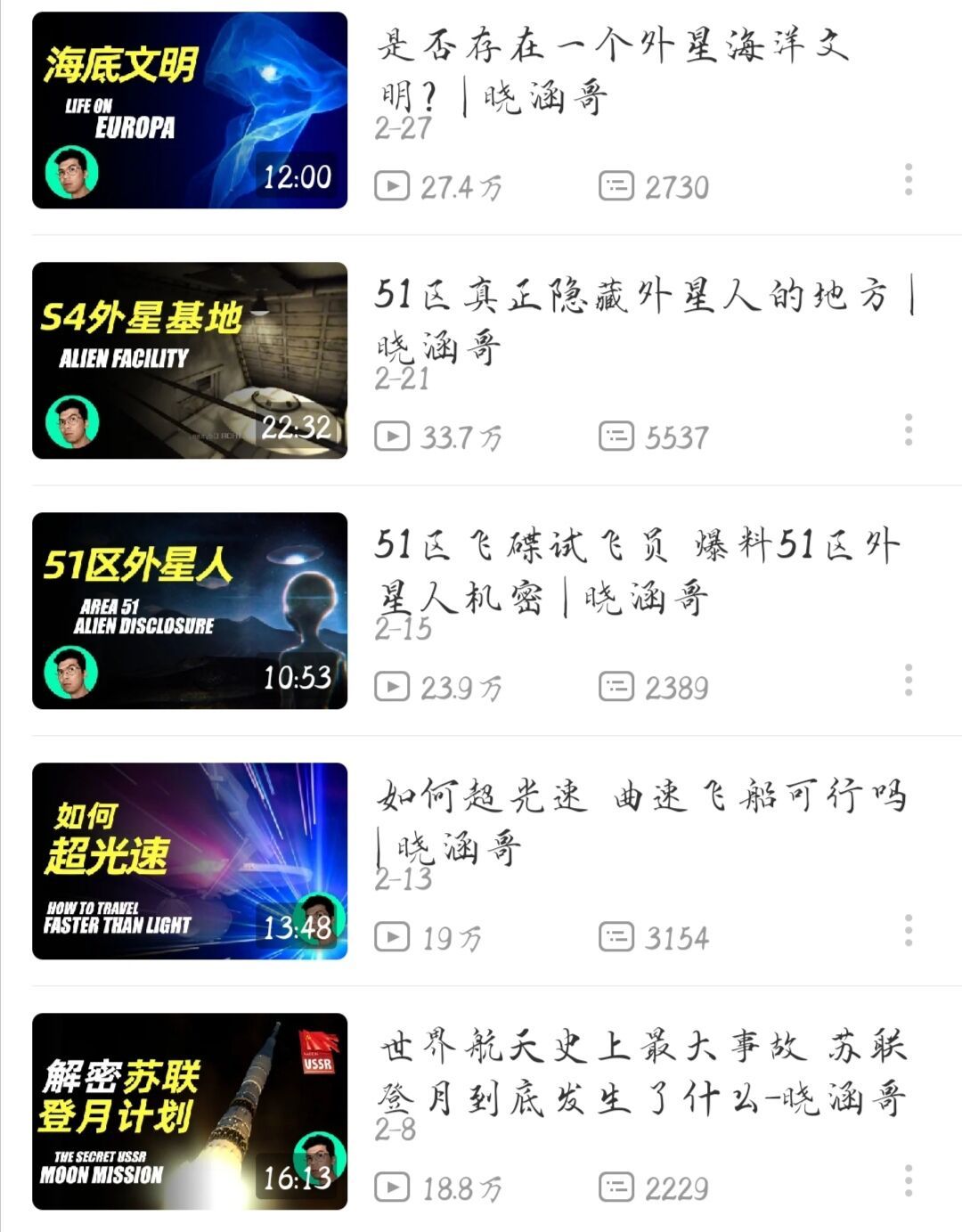Screen dimensions: 962x1232
Task: Open the 解密苏联登月计划 video thumbnail
Action: pyautogui.click(x=190, y=1112)
